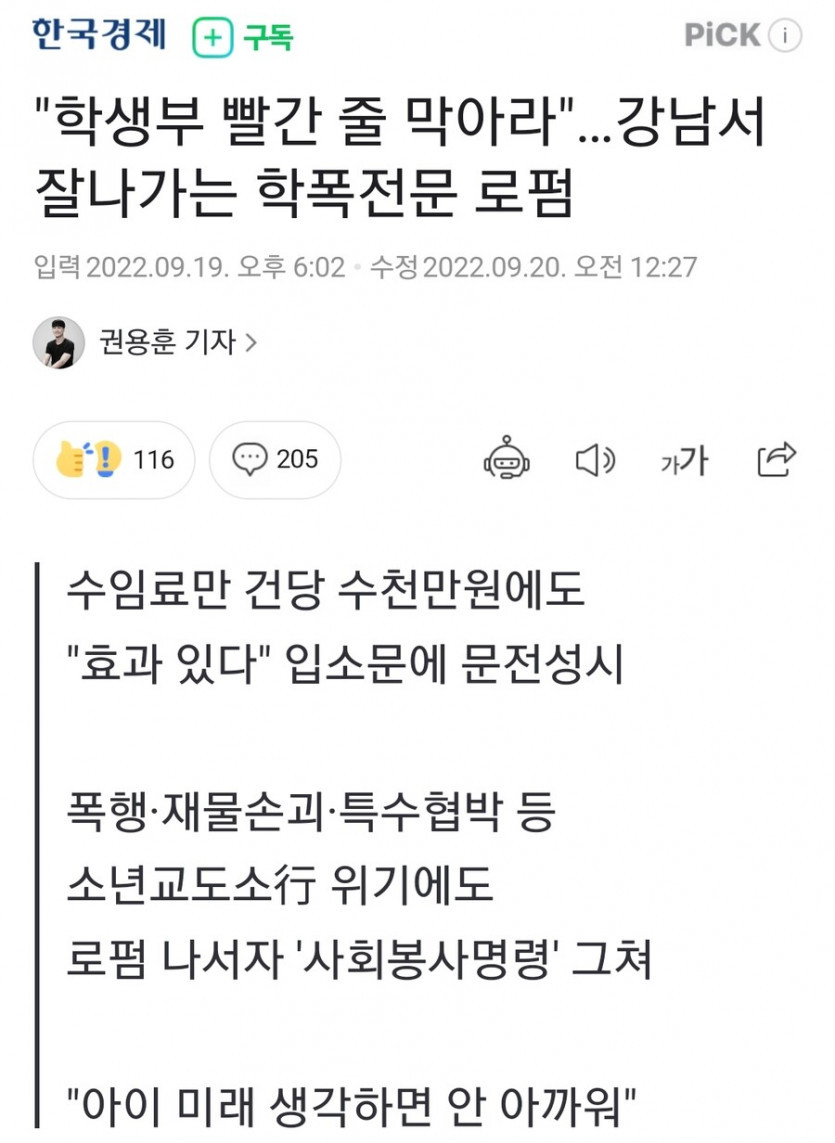Open the PiCK info icon
The width and height of the screenshot is (835, 1143).
[x=785, y=37]
